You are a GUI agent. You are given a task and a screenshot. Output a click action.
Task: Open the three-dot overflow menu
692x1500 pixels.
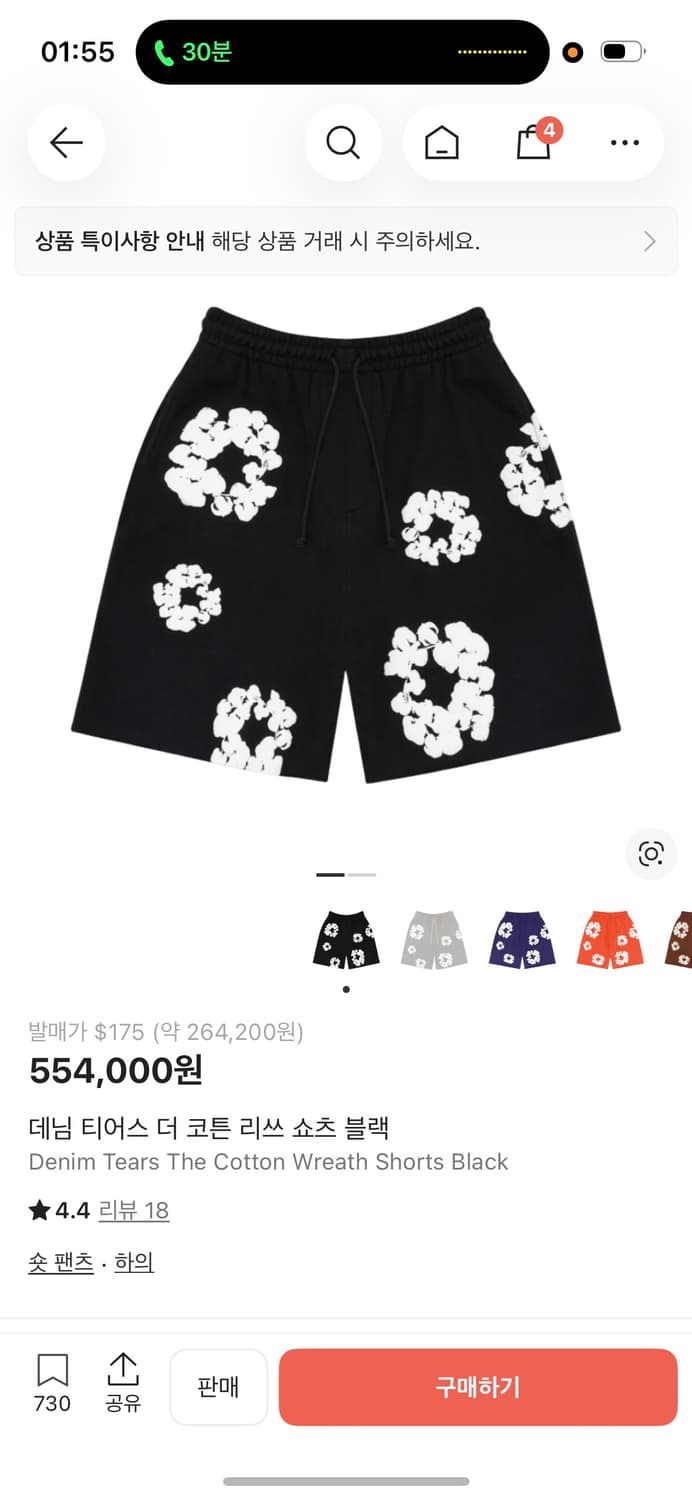[x=624, y=143]
